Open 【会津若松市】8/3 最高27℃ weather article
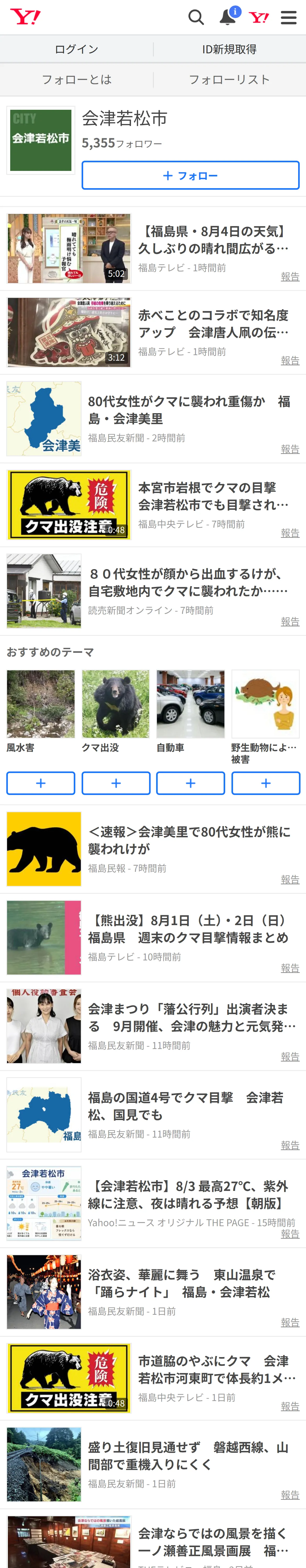The height and width of the screenshot is (1568, 306). tap(153, 1203)
